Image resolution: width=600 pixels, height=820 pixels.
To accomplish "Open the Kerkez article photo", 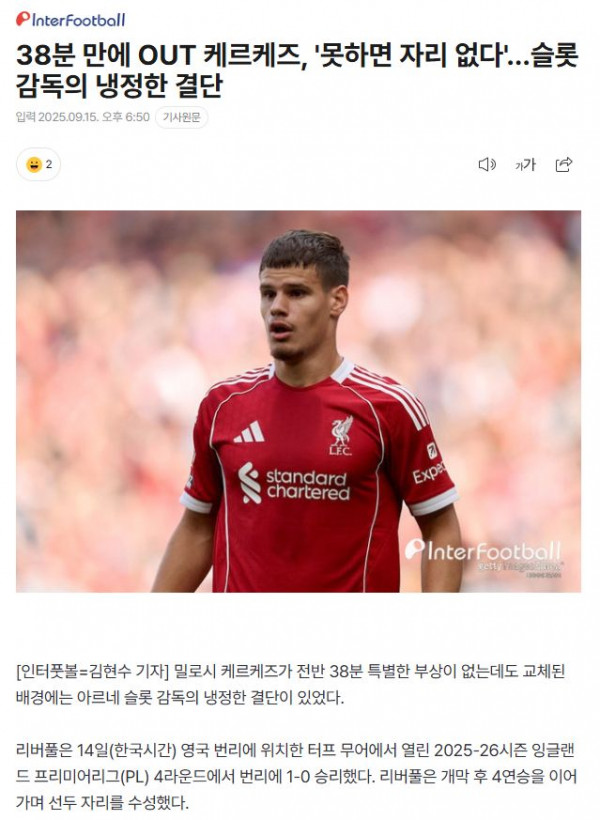I will pyautogui.click(x=298, y=400).
